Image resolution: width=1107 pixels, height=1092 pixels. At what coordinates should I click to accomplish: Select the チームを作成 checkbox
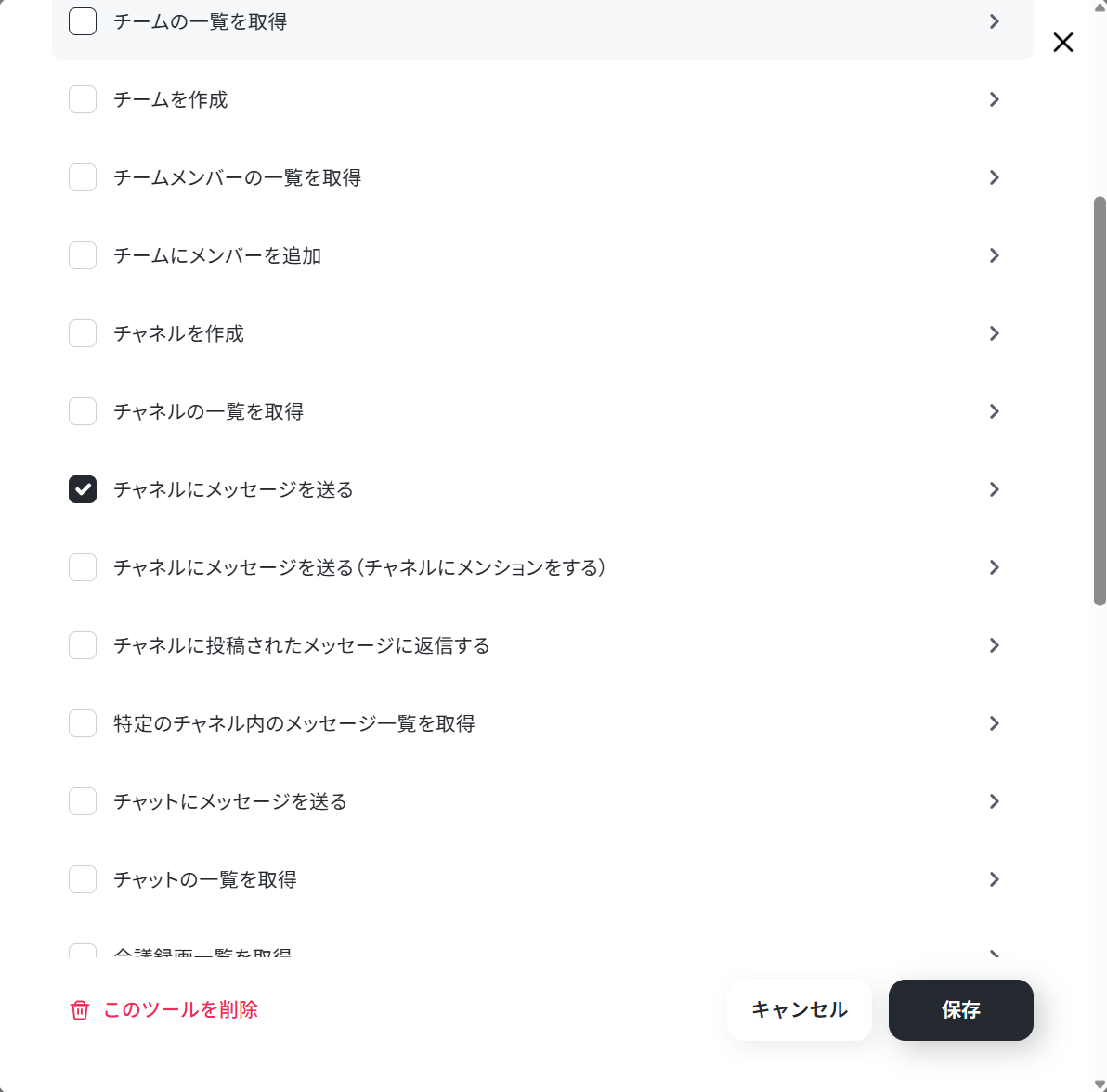pyautogui.click(x=83, y=99)
